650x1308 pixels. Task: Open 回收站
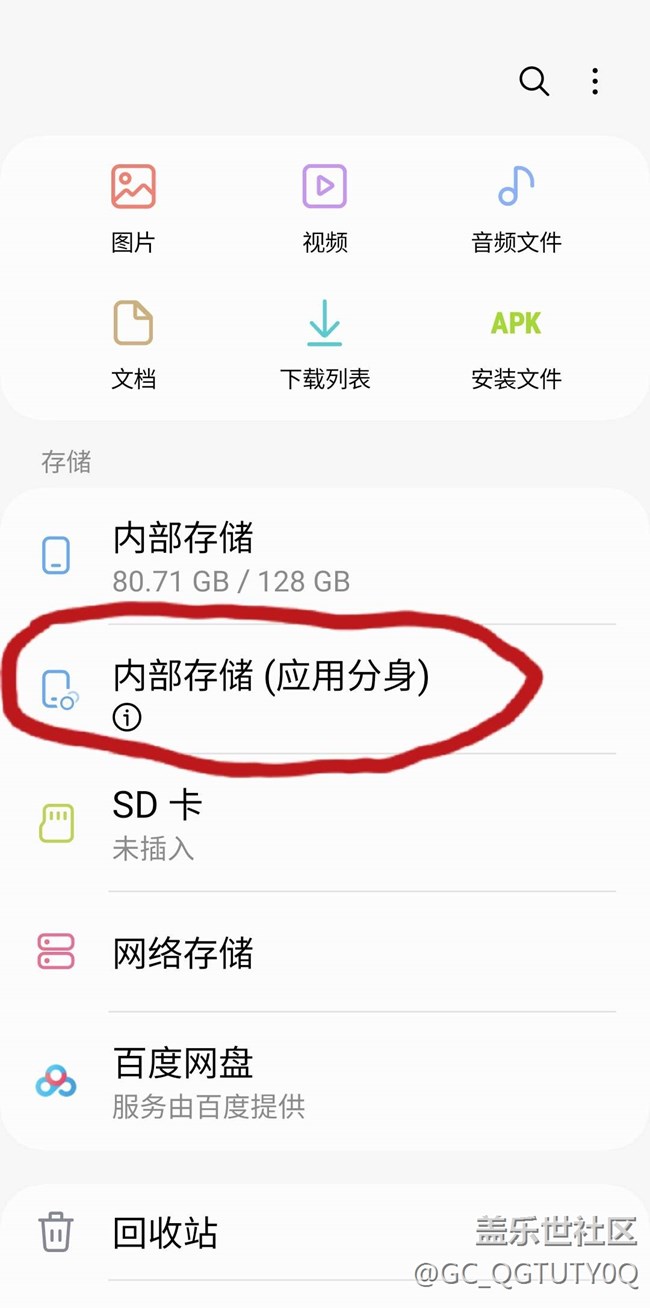point(325,1233)
